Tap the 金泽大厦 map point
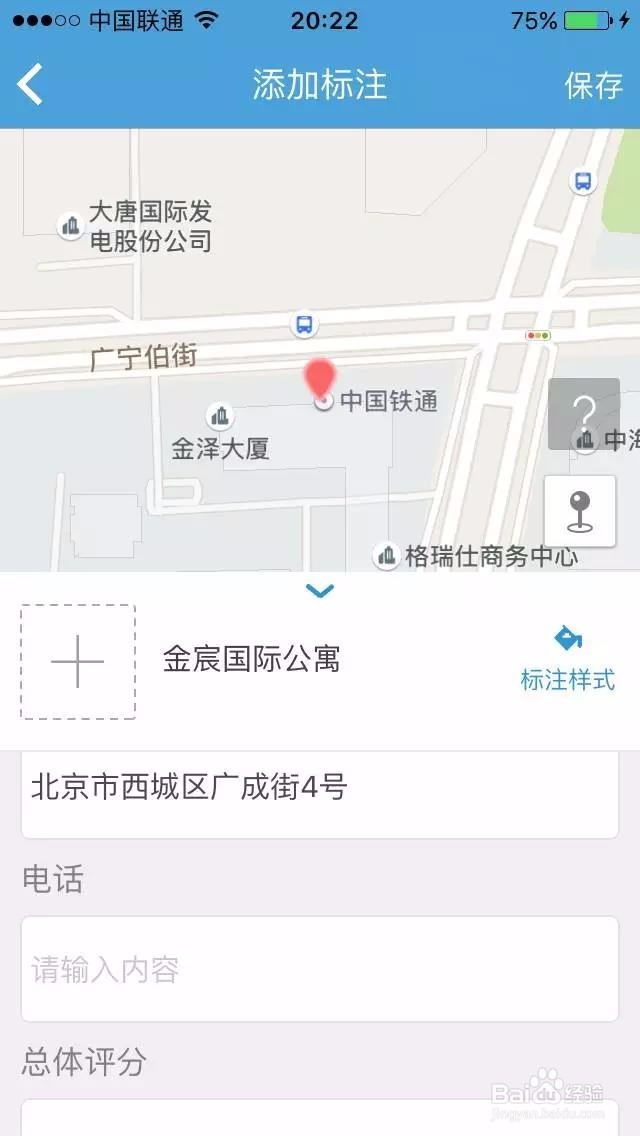Image resolution: width=640 pixels, height=1136 pixels. (x=220, y=433)
